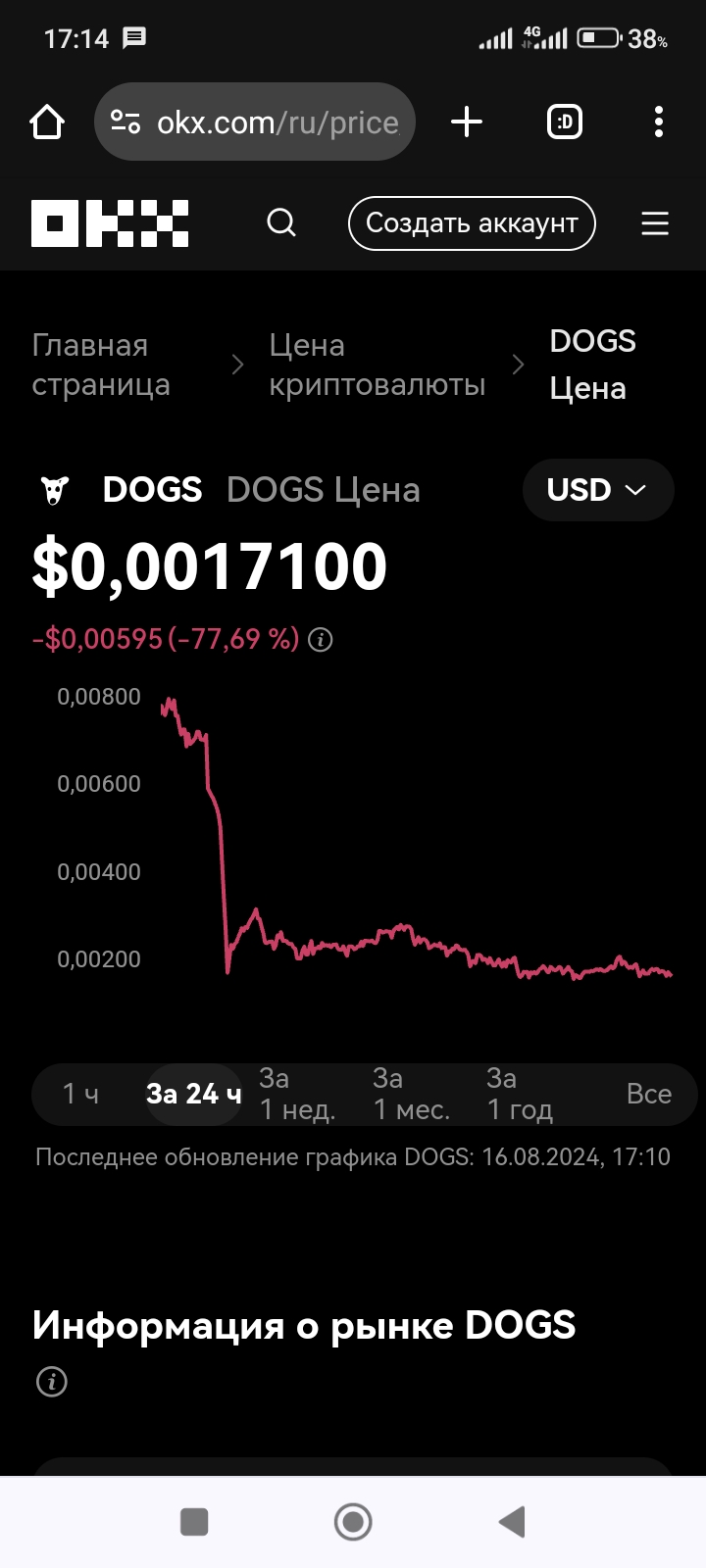Expand the USD currency dropdown
This screenshot has width=706, height=1568.
point(597,490)
